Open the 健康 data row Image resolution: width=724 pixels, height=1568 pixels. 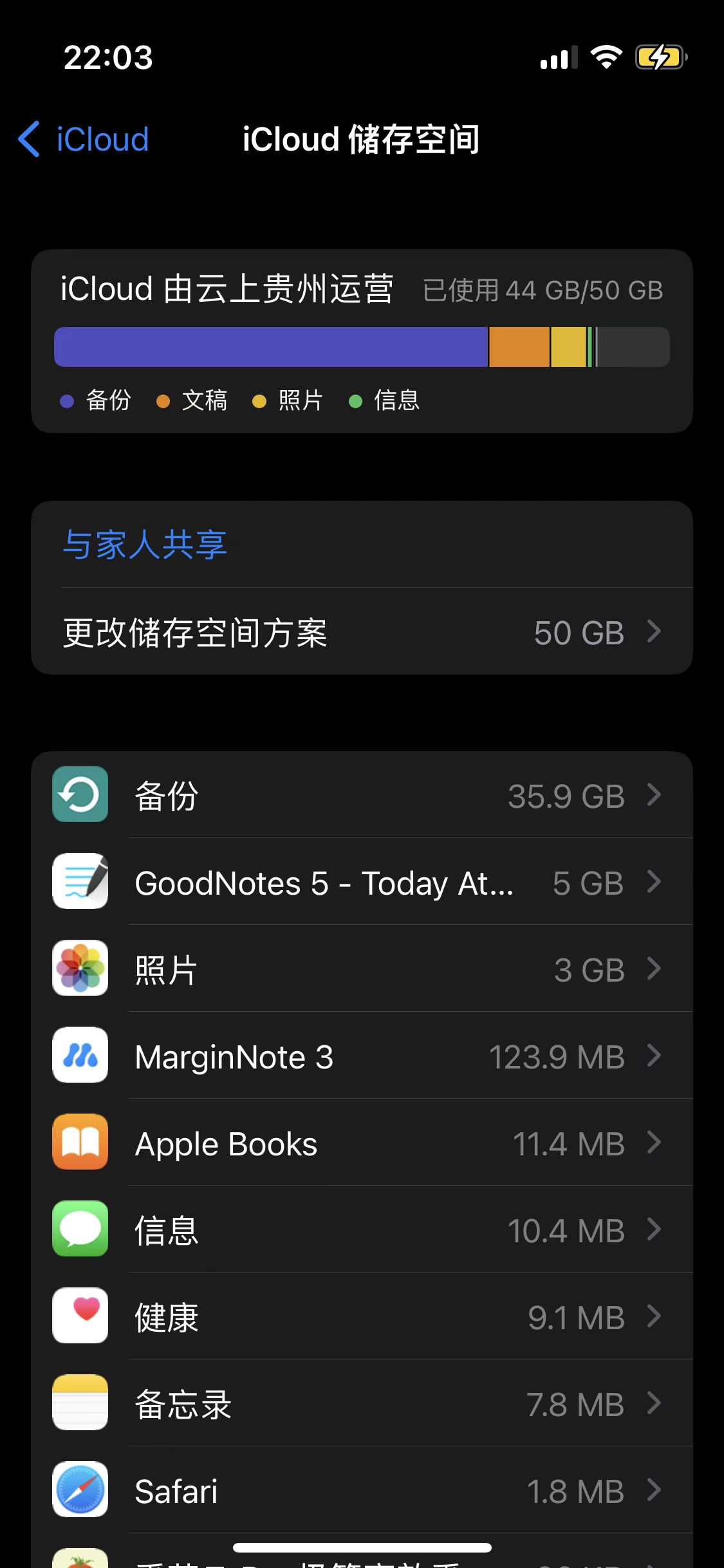[x=362, y=1317]
